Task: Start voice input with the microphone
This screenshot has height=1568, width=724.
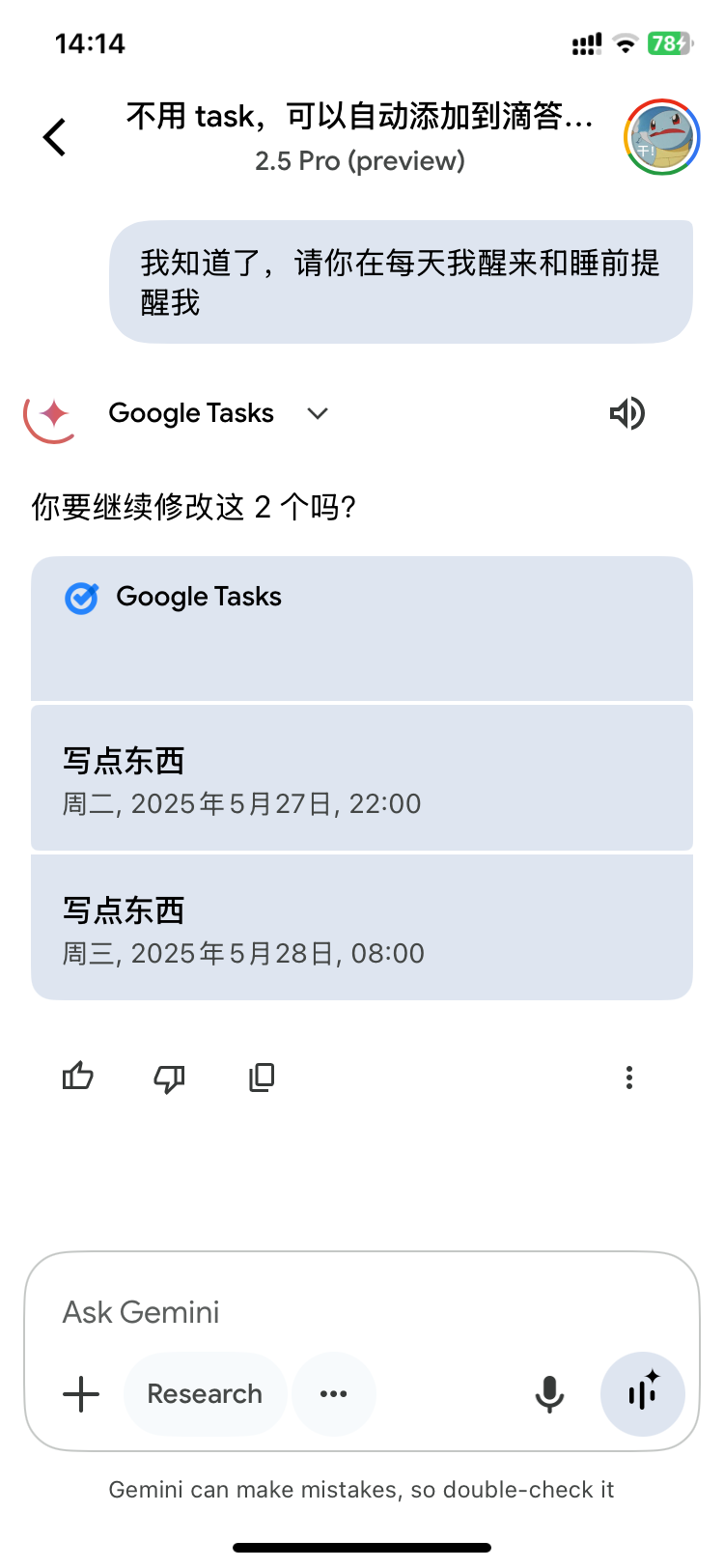Action: click(x=549, y=1394)
